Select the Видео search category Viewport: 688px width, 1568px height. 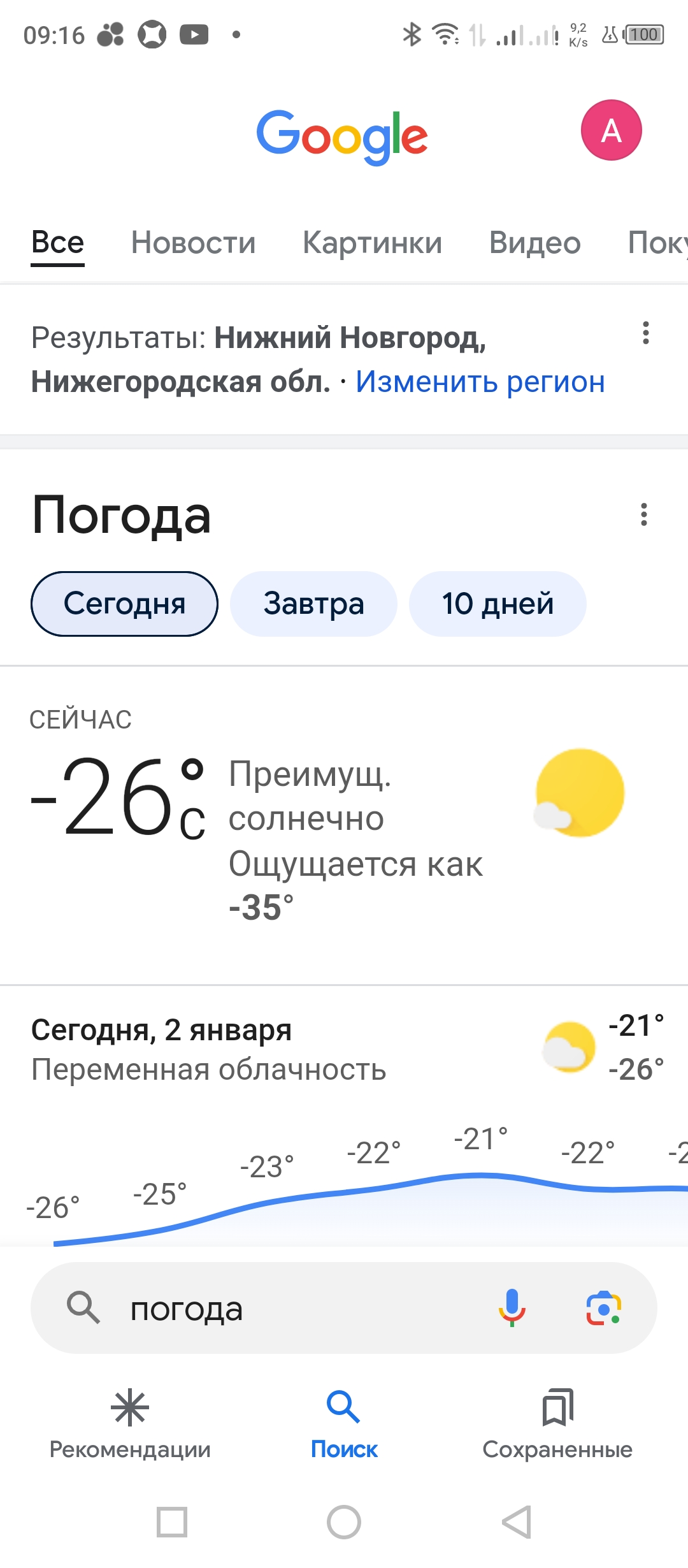534,243
